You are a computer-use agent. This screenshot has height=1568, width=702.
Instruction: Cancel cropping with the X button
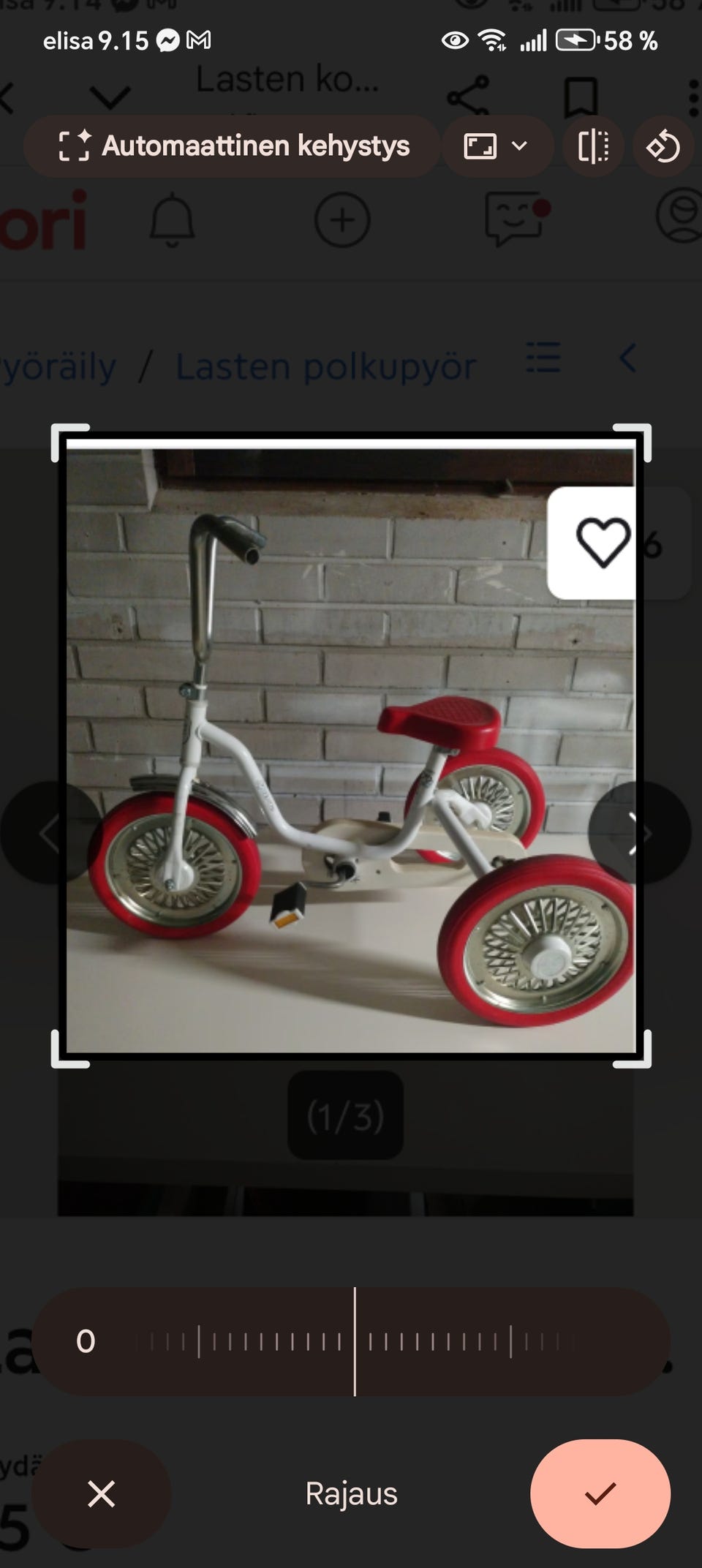(101, 1493)
